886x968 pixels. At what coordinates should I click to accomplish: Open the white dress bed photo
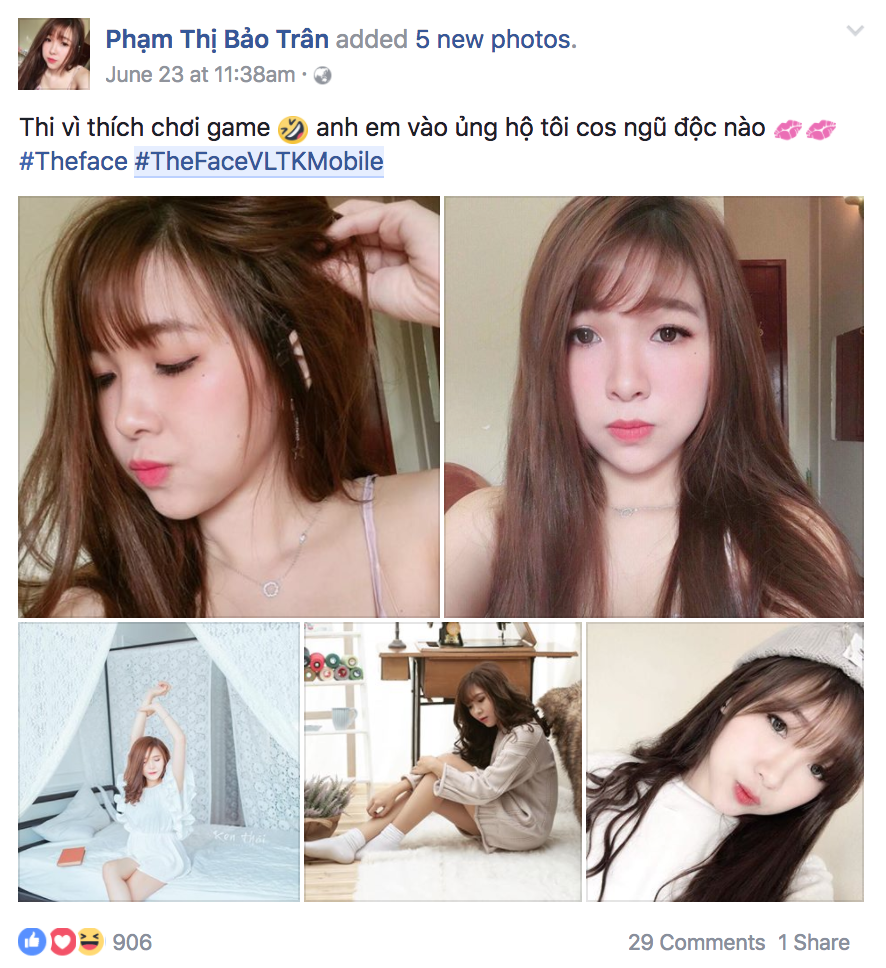coord(159,762)
